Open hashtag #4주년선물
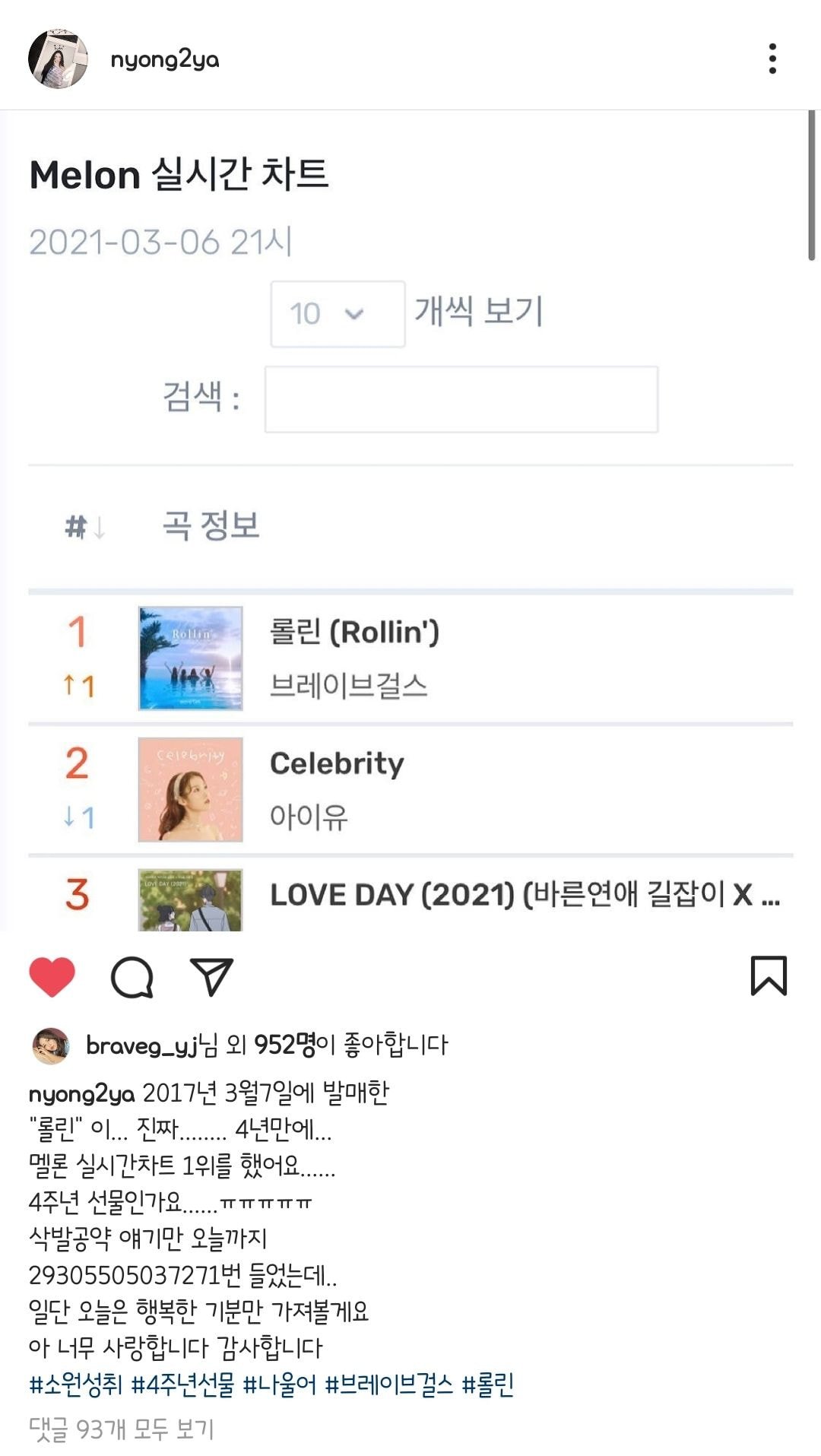 click(182, 1385)
